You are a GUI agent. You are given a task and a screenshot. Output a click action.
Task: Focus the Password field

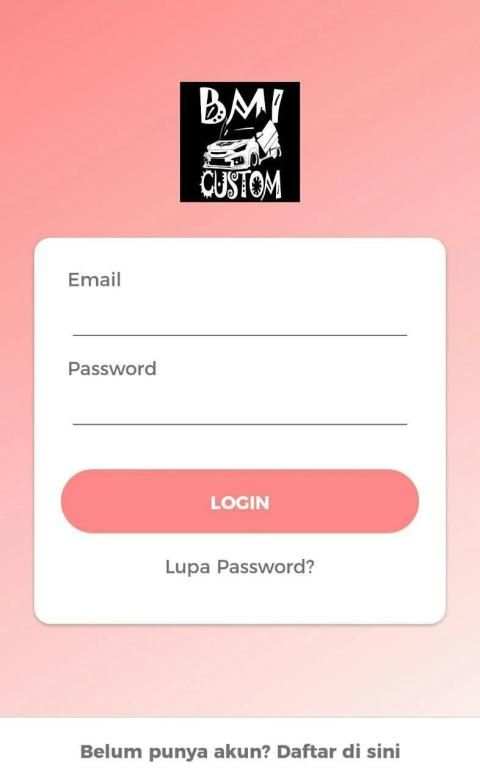click(240, 406)
